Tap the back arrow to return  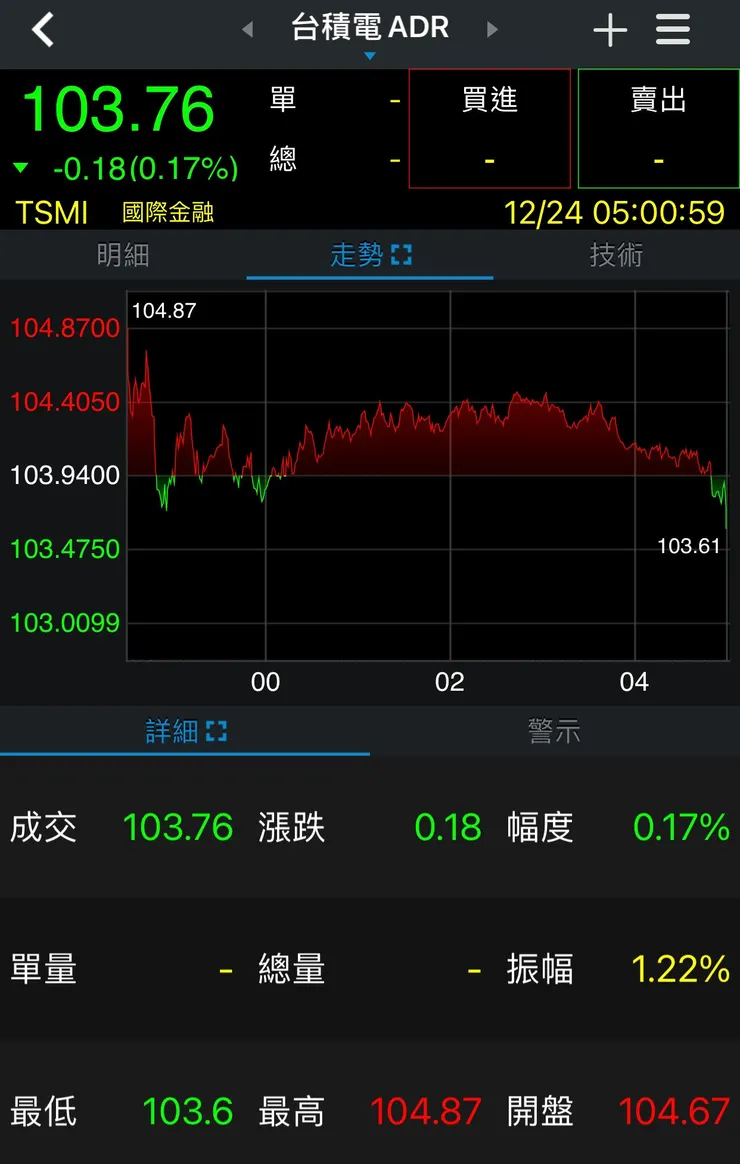(x=42, y=30)
